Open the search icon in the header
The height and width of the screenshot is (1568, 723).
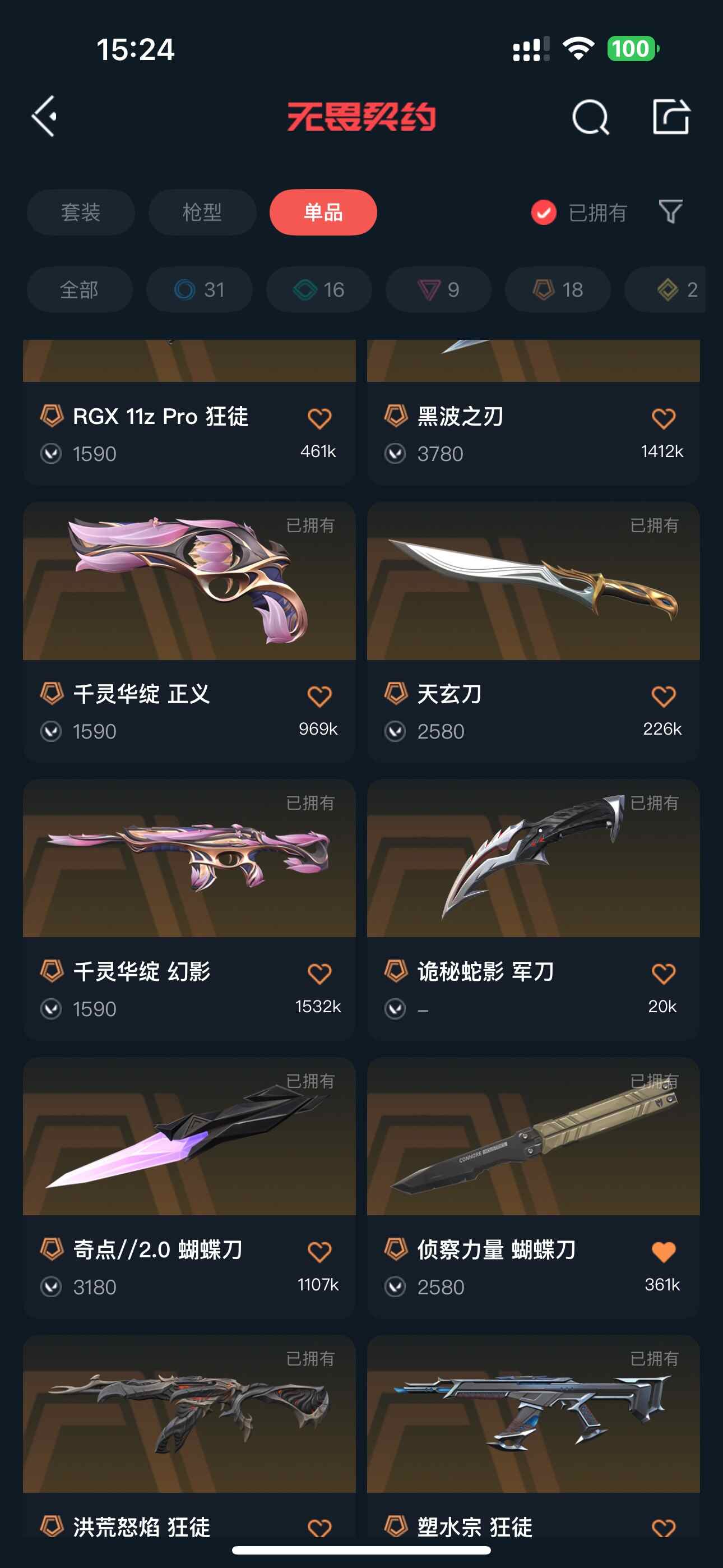point(590,117)
